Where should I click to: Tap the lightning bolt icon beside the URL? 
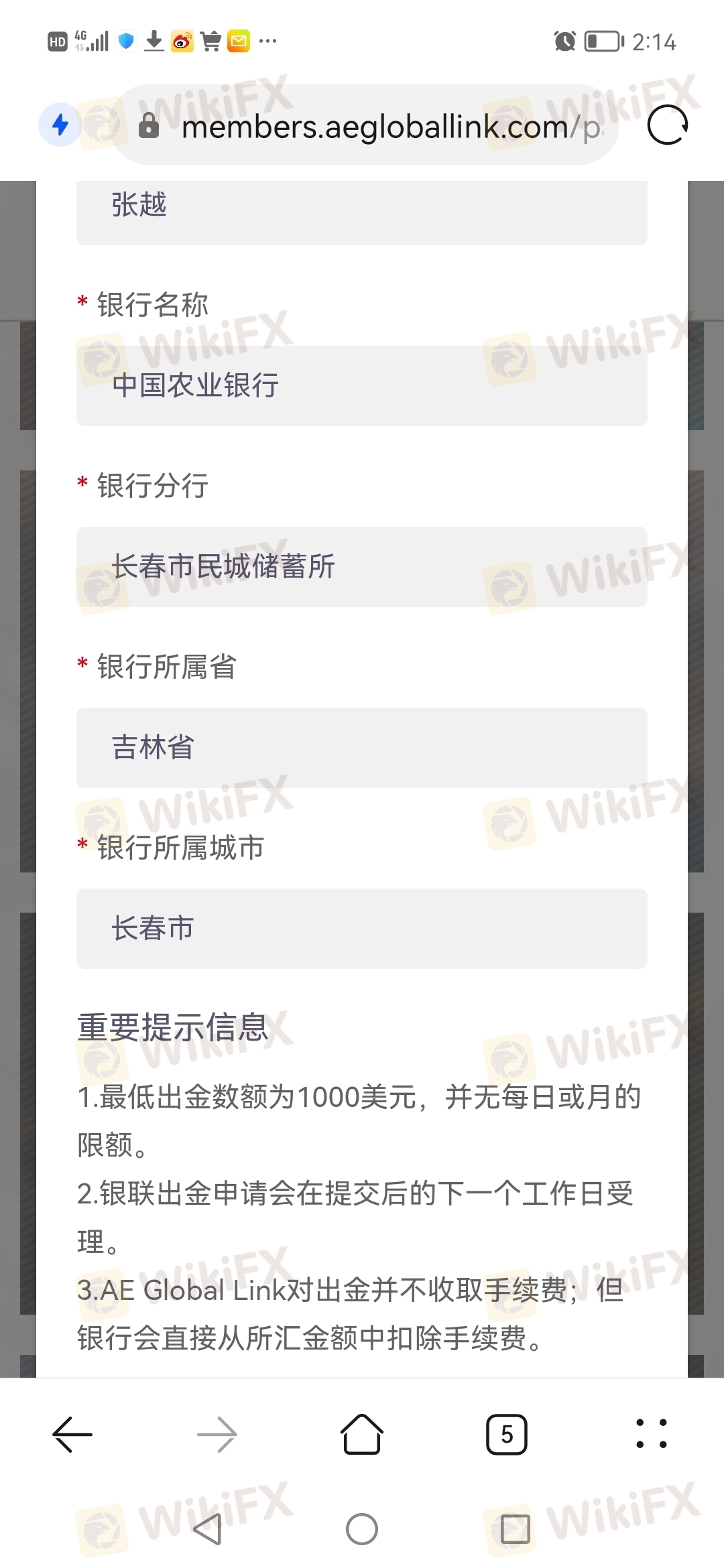60,125
